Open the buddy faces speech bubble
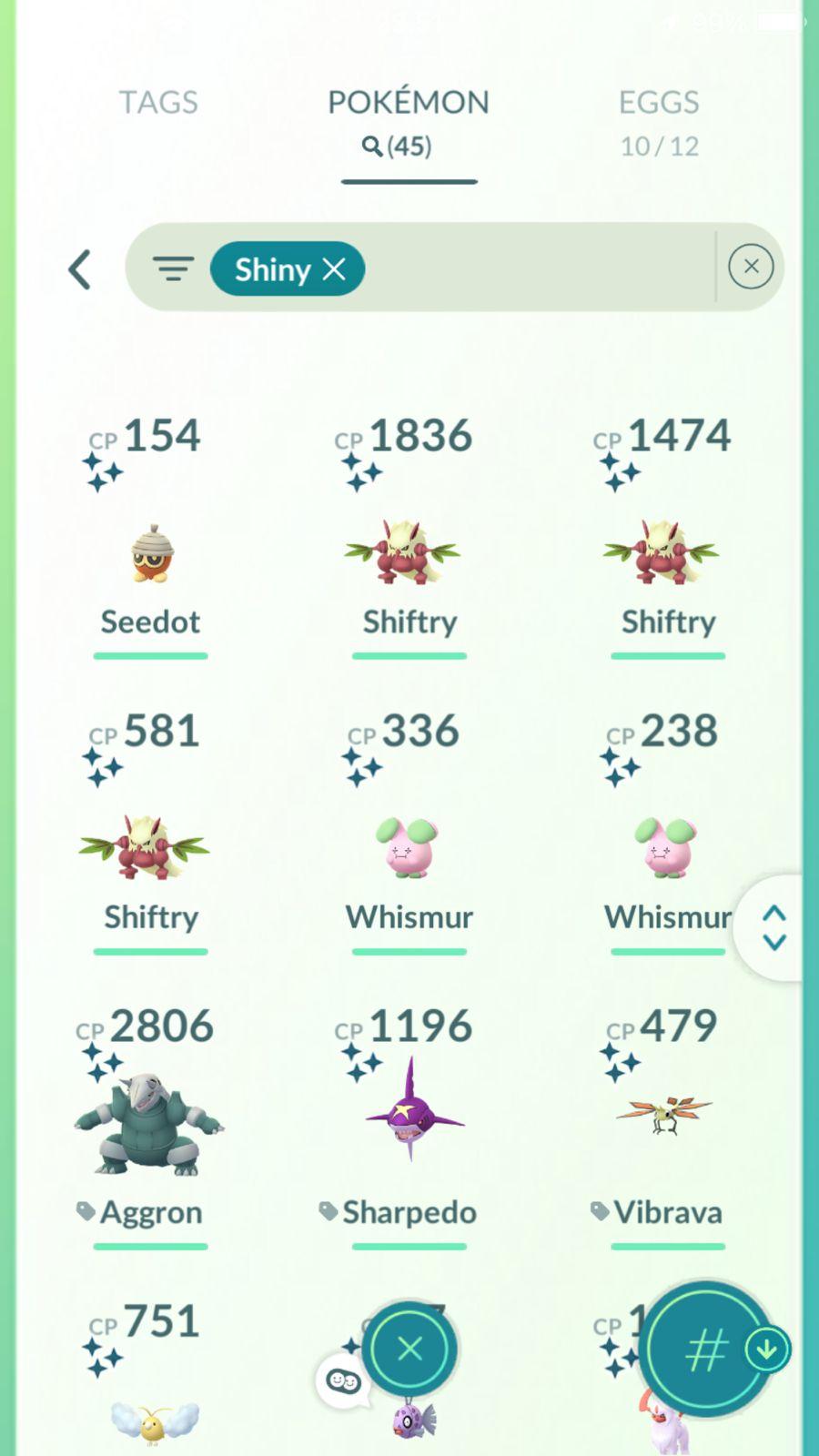 click(342, 1381)
